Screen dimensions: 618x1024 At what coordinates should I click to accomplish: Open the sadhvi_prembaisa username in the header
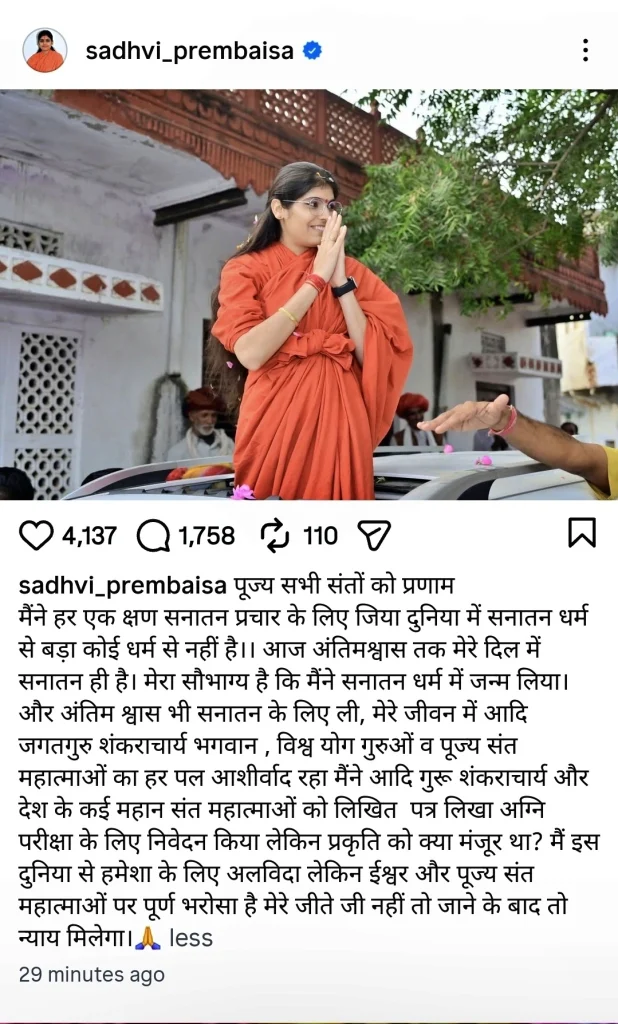(x=190, y=51)
